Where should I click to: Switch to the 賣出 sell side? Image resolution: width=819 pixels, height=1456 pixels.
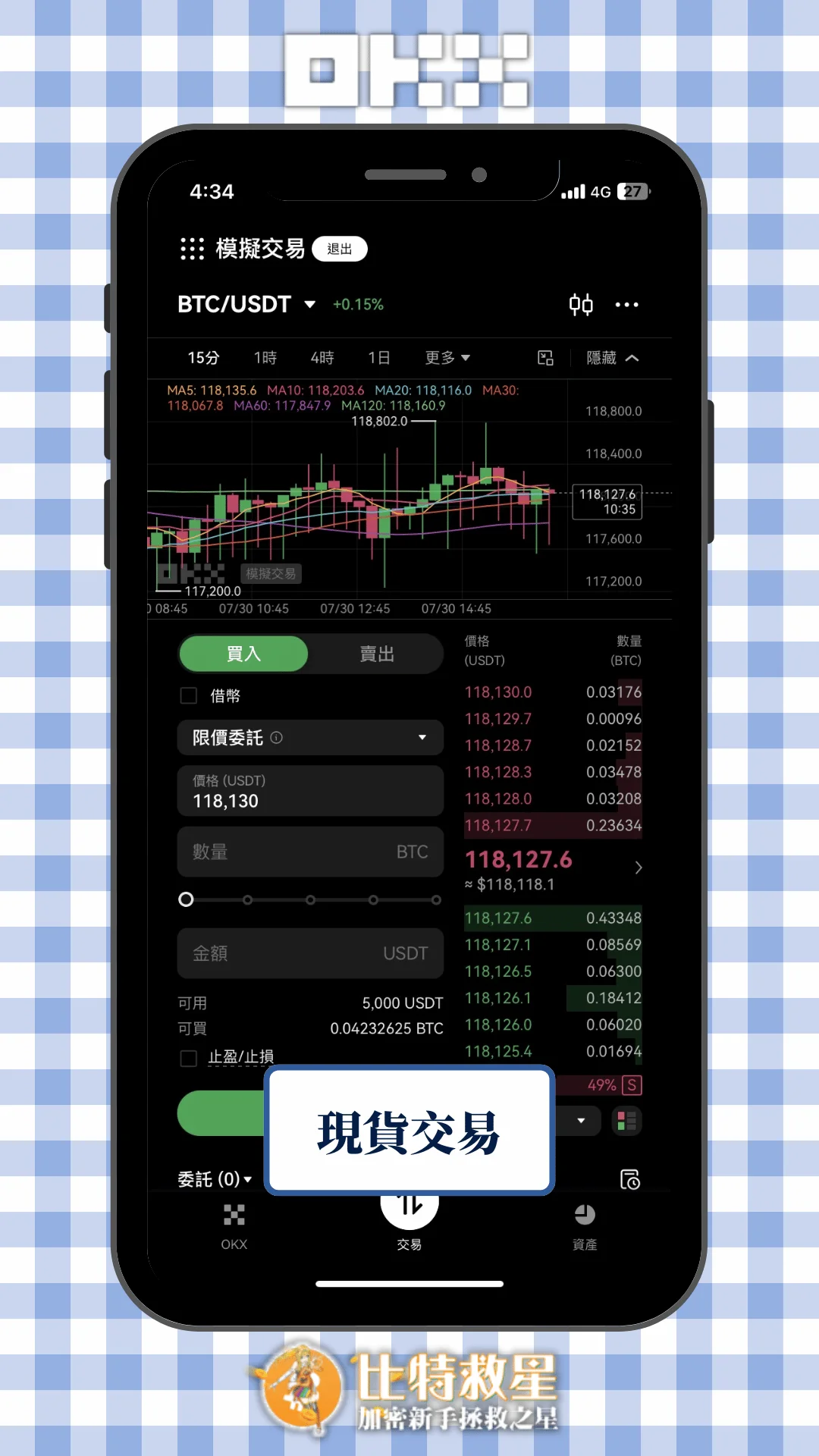click(377, 654)
